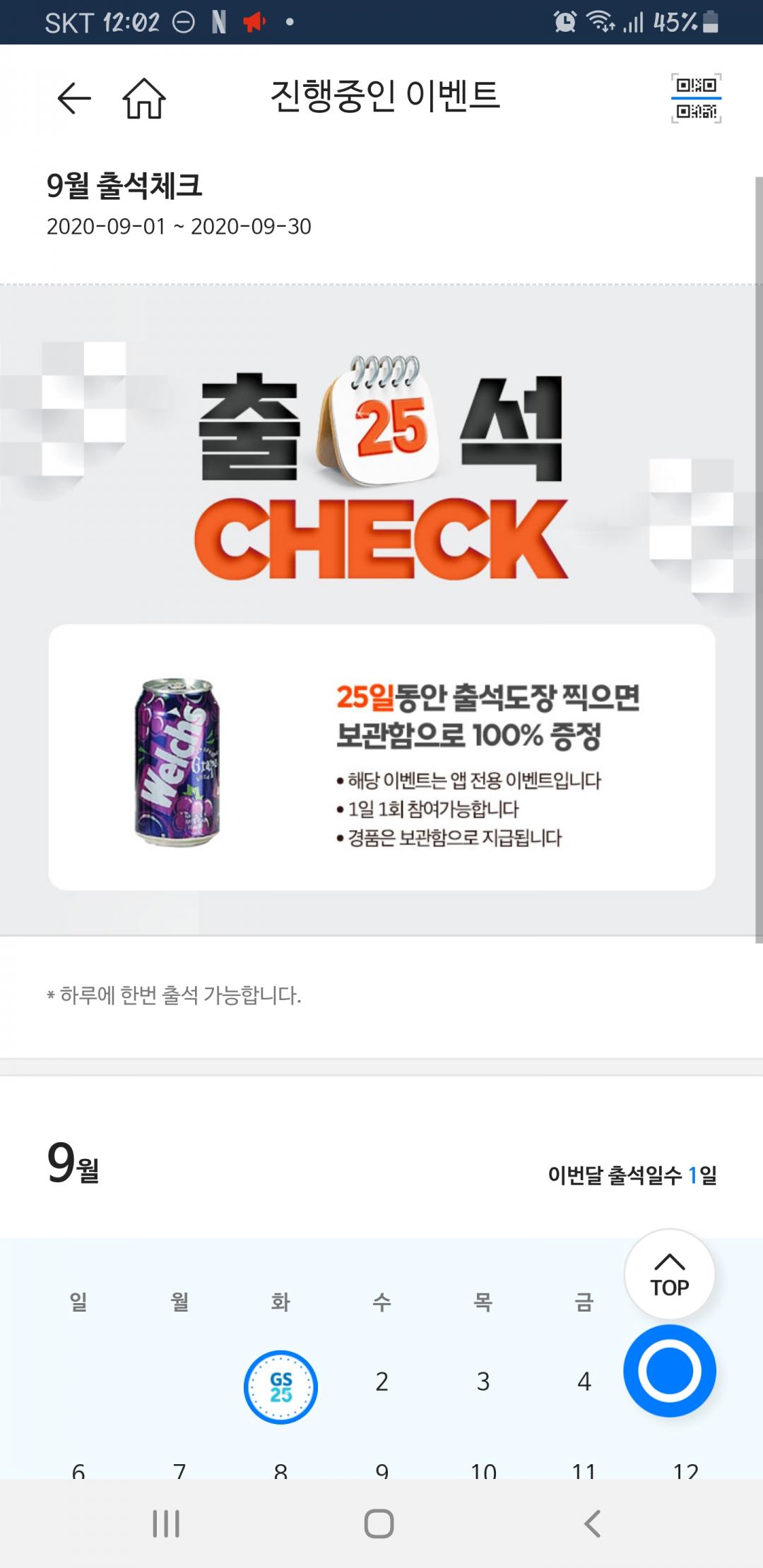Viewport: 763px width, 1568px height.
Task: Tap the blue circular floating button
Action: tap(669, 1371)
